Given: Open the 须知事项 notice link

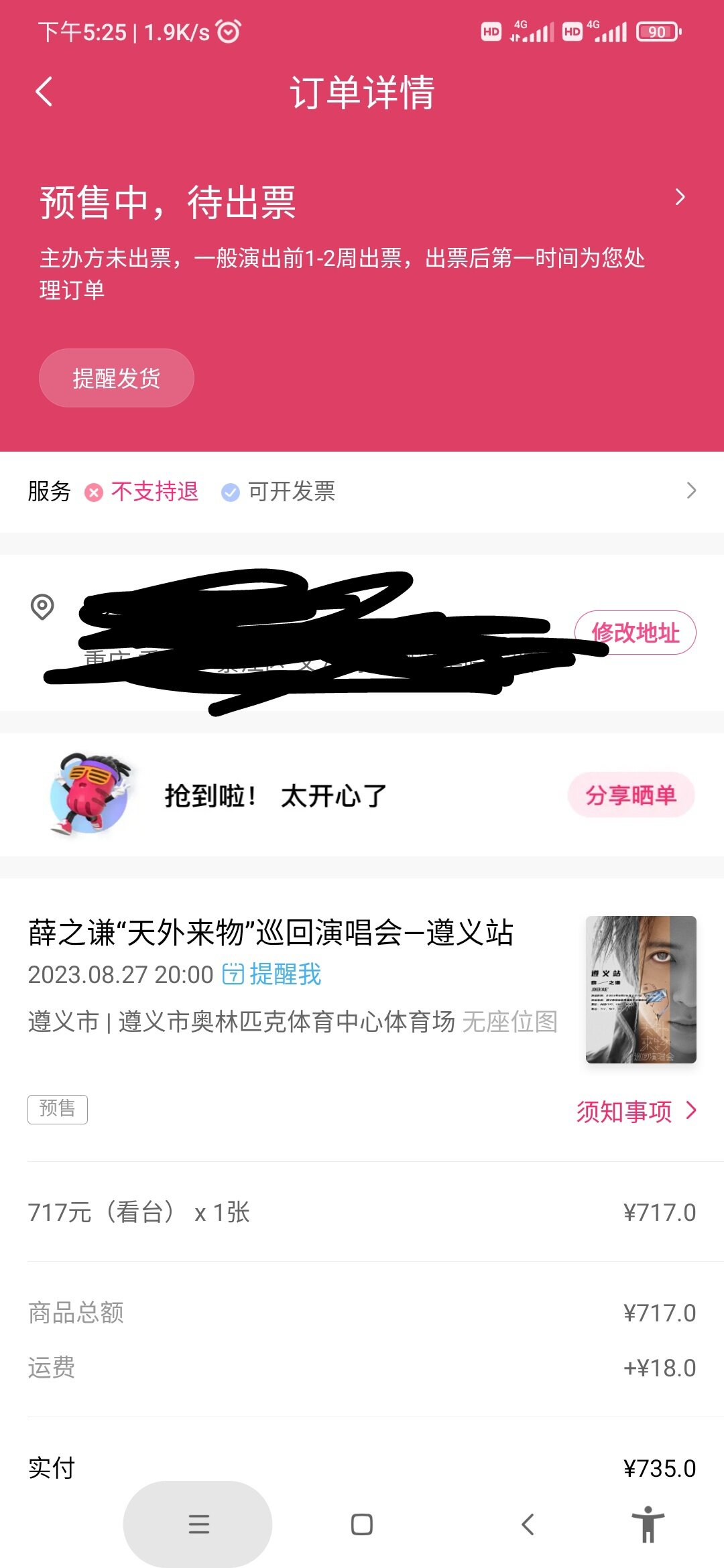Looking at the screenshot, I should 636,1112.
